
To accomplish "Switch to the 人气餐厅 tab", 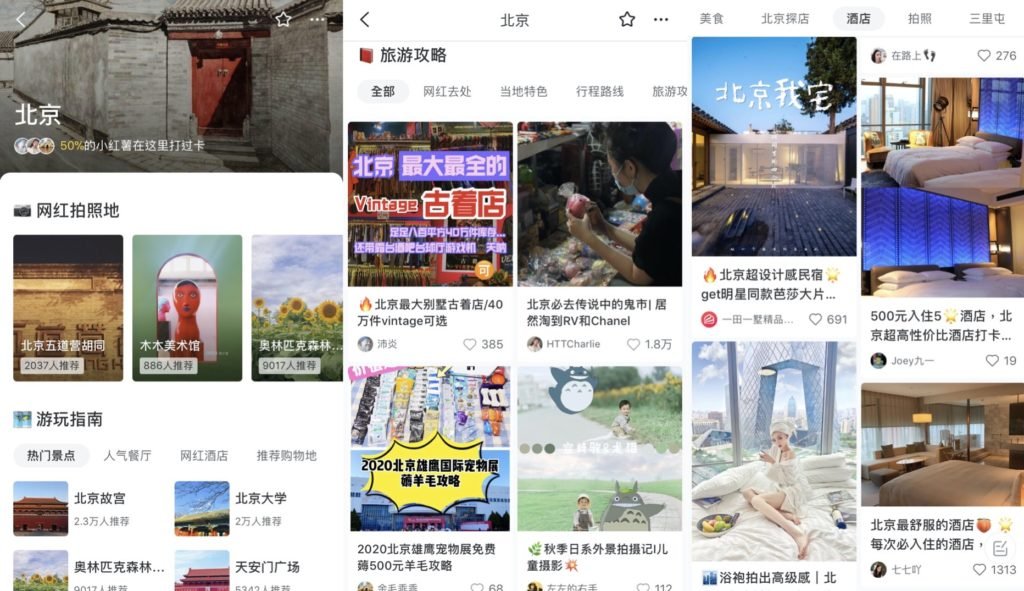I will coord(127,455).
